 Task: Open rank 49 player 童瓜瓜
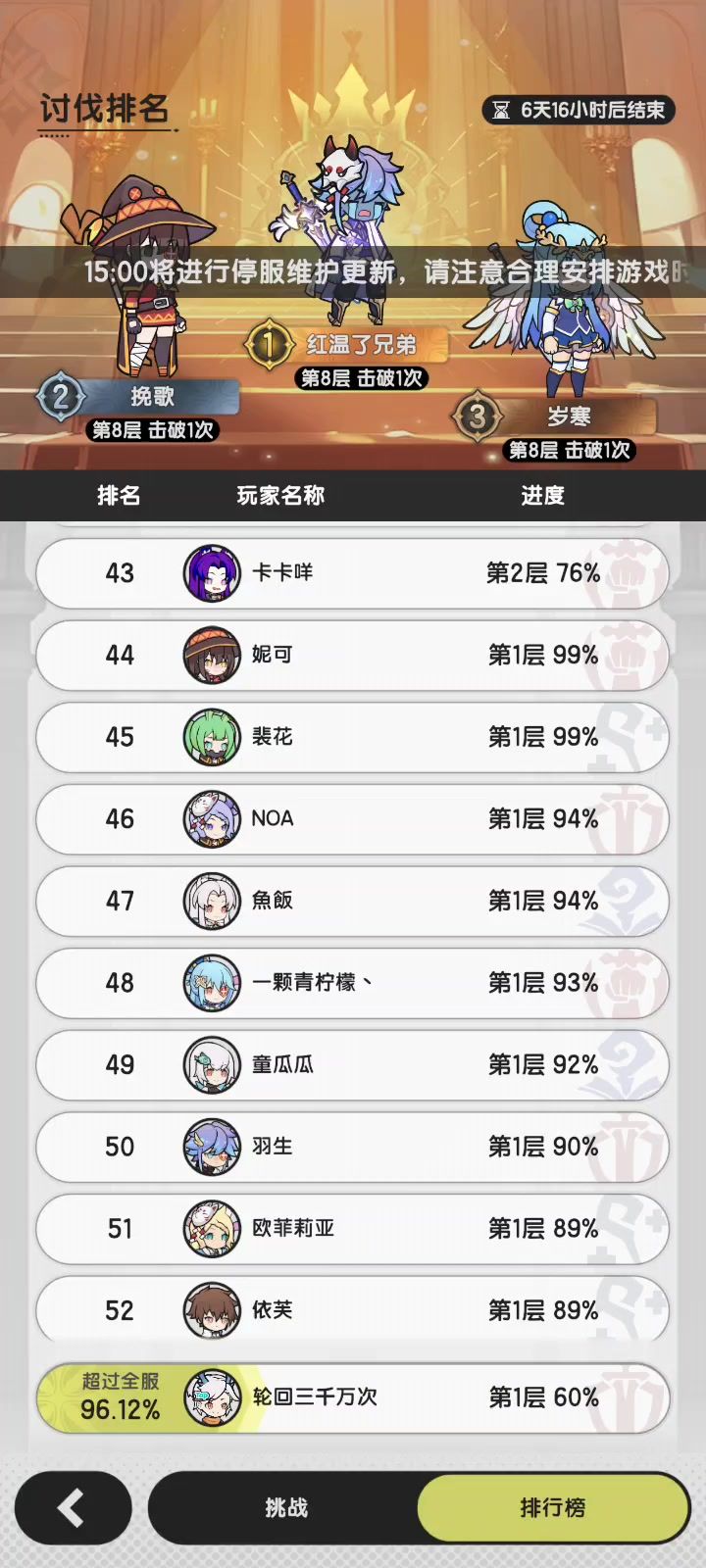click(x=353, y=1065)
